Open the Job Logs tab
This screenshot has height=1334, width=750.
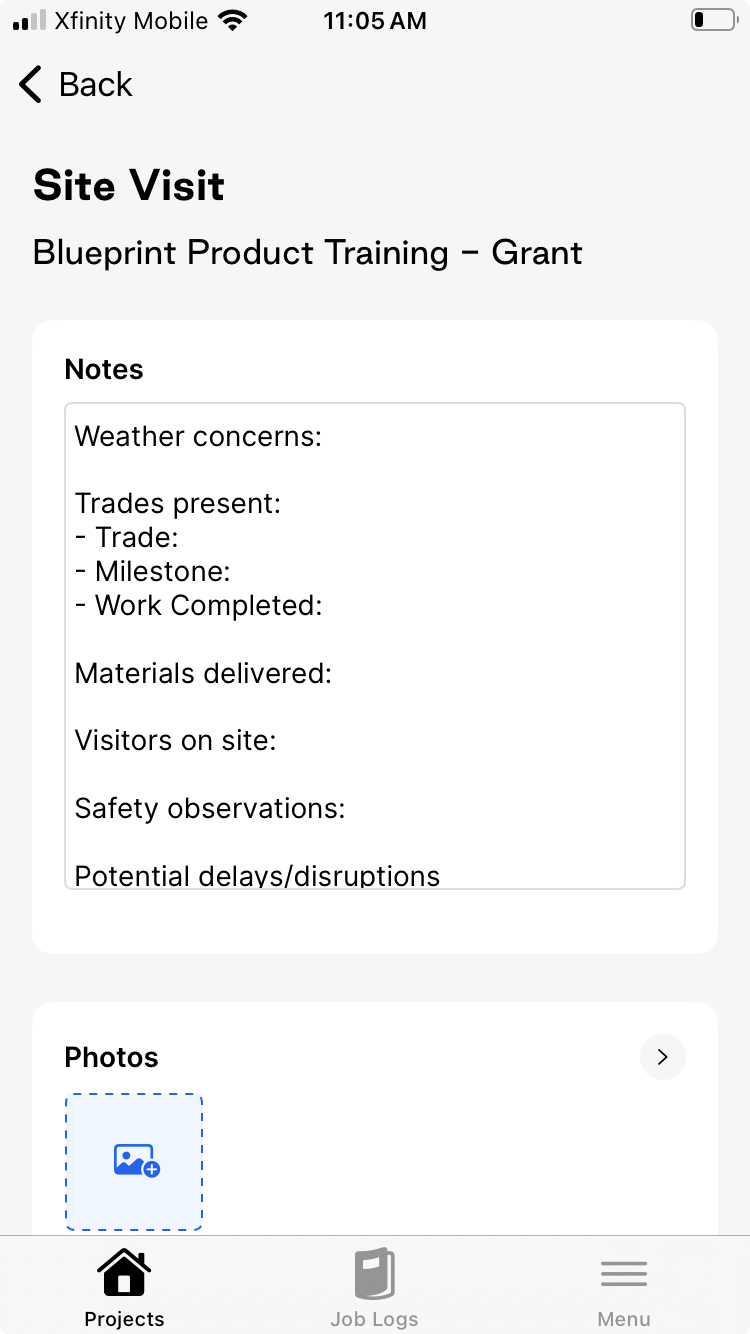pos(375,1288)
